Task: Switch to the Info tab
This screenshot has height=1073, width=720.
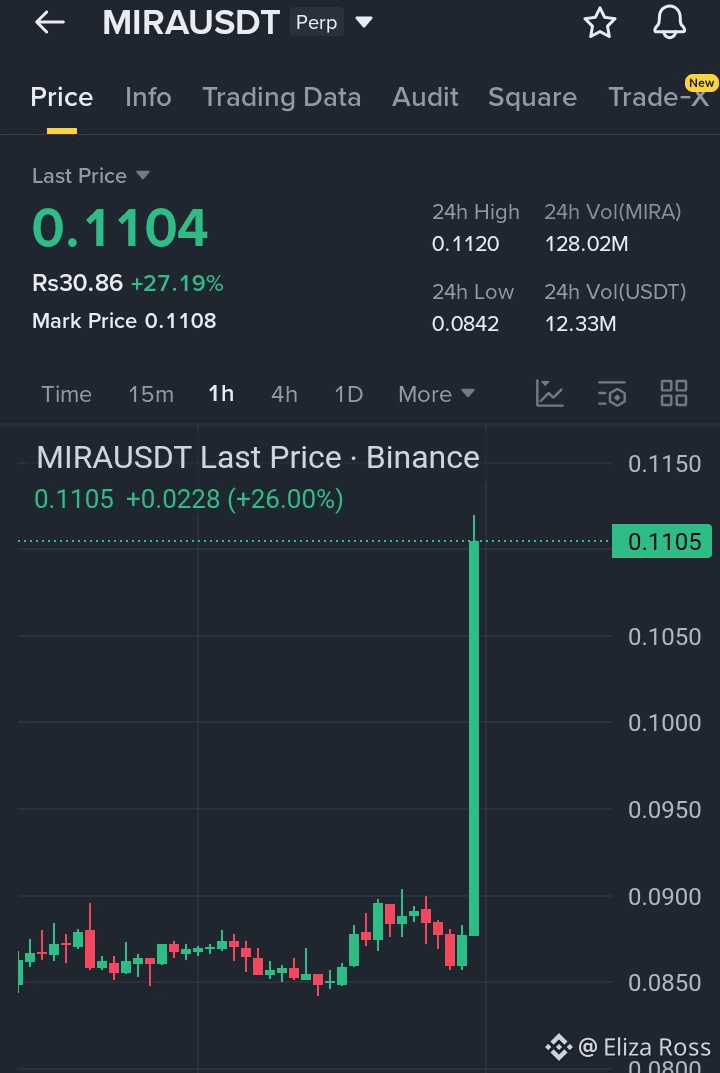Action: coord(148,97)
